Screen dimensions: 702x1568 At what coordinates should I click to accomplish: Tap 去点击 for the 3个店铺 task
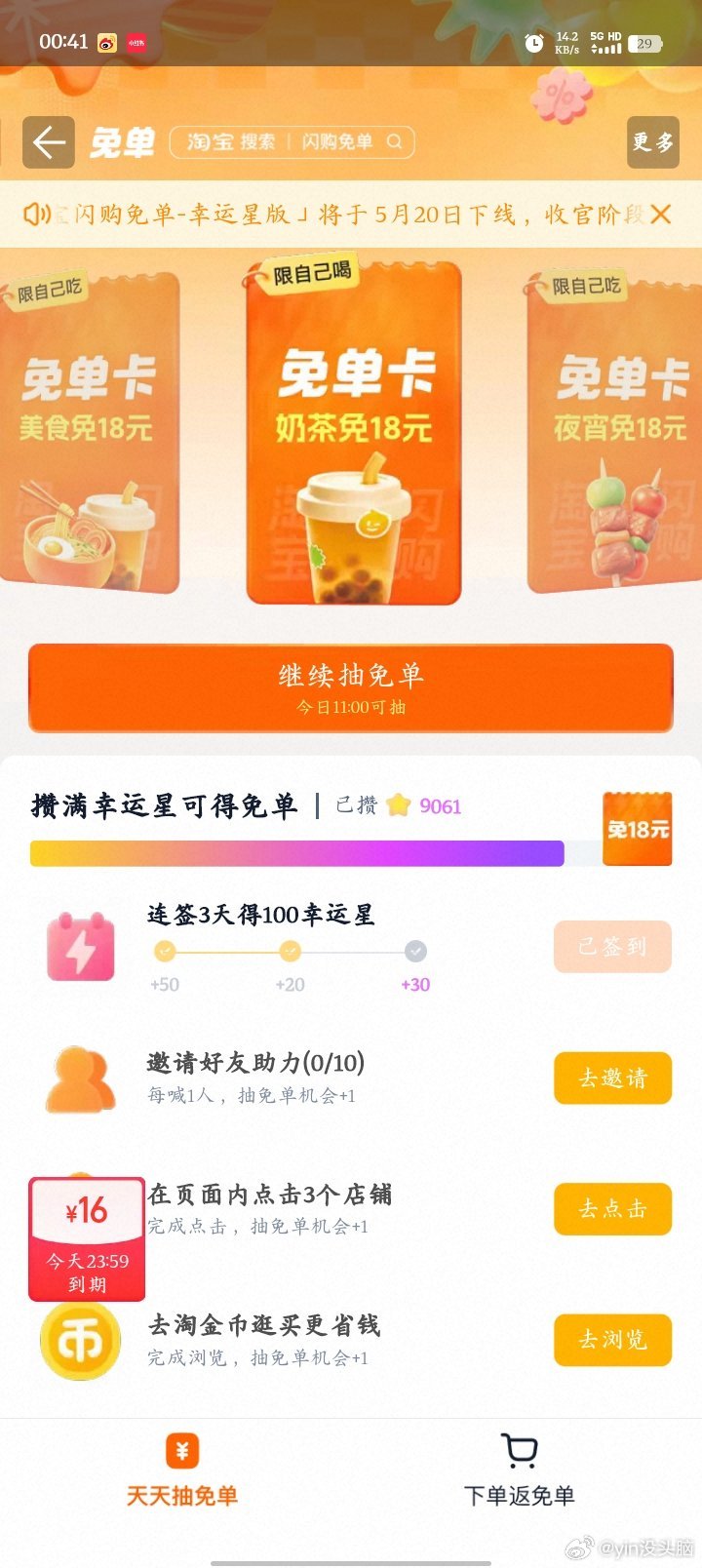point(612,1209)
